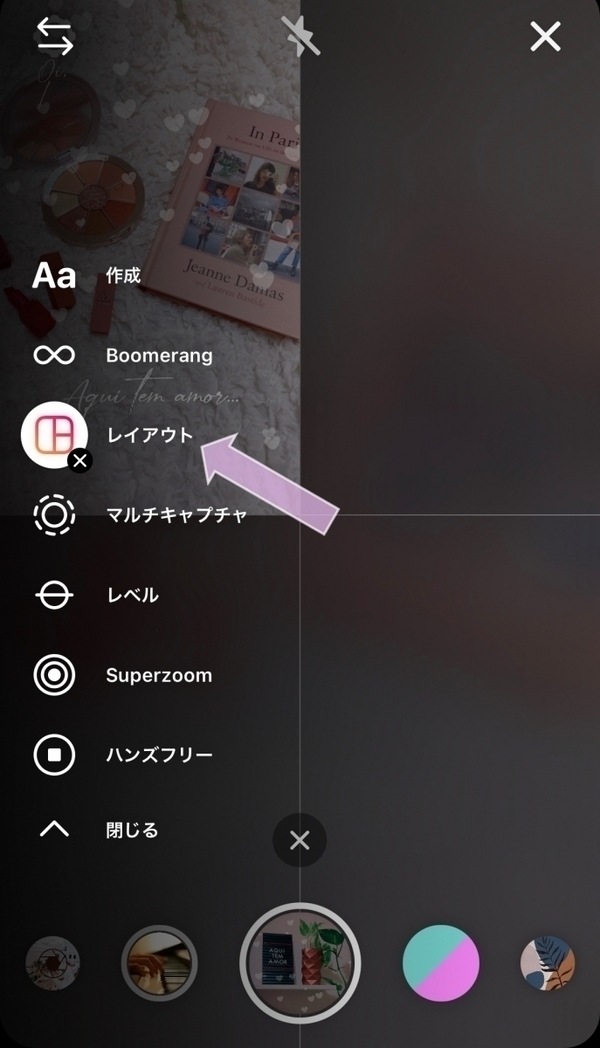Screen dimensions: 600x1048
Task: Select ハンズフリー hands-free mode
Action: coord(54,755)
